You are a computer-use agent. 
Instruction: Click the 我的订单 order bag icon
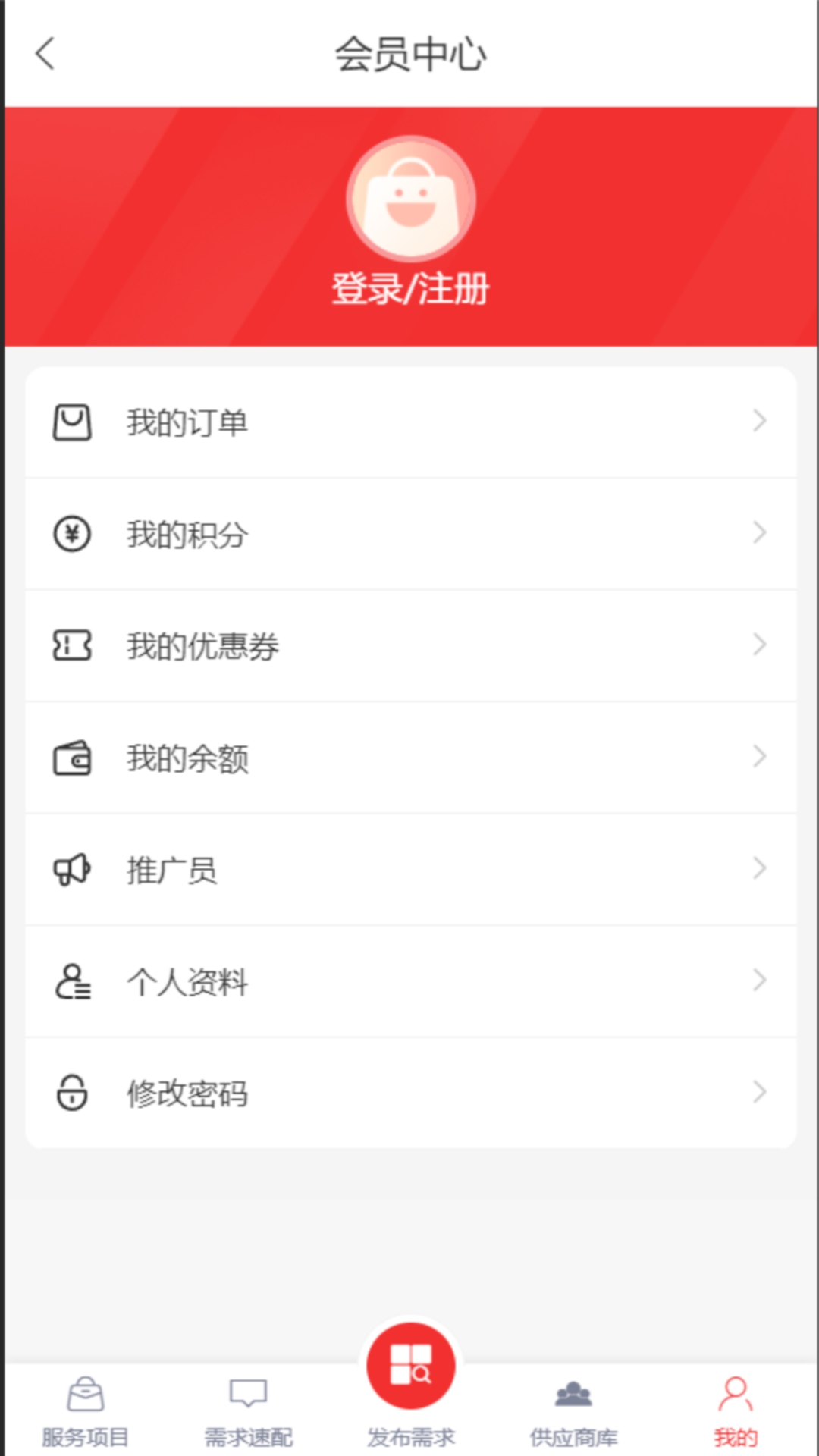[x=72, y=423]
